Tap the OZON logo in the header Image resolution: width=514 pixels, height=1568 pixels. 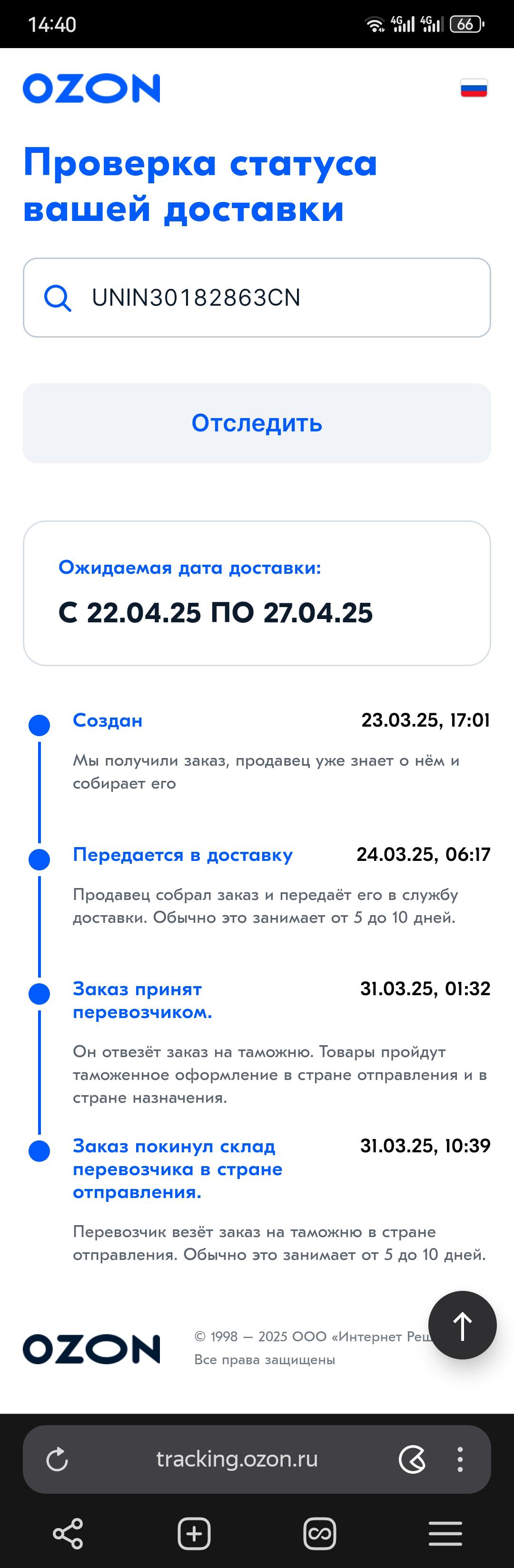pos(92,88)
